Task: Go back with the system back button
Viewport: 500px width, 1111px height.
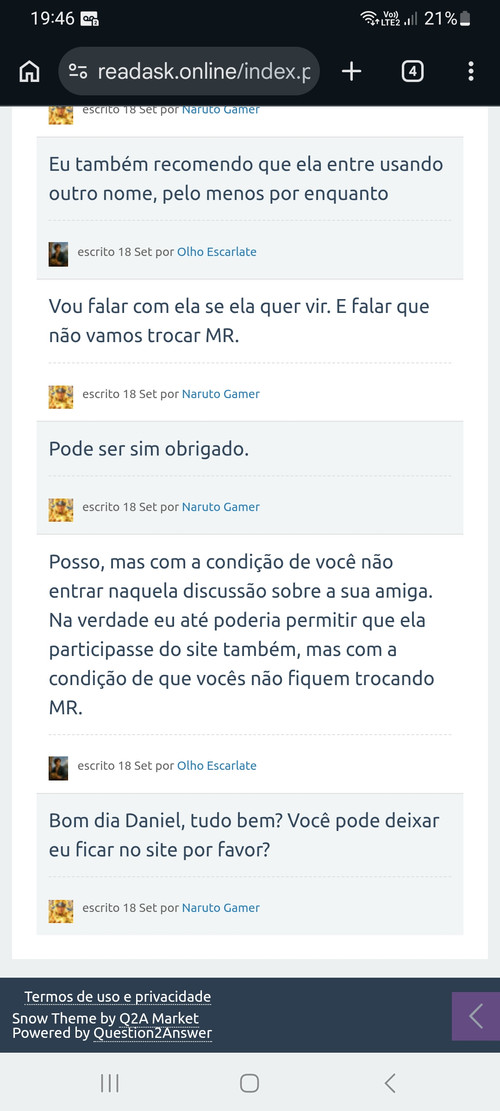Action: (x=389, y=1083)
